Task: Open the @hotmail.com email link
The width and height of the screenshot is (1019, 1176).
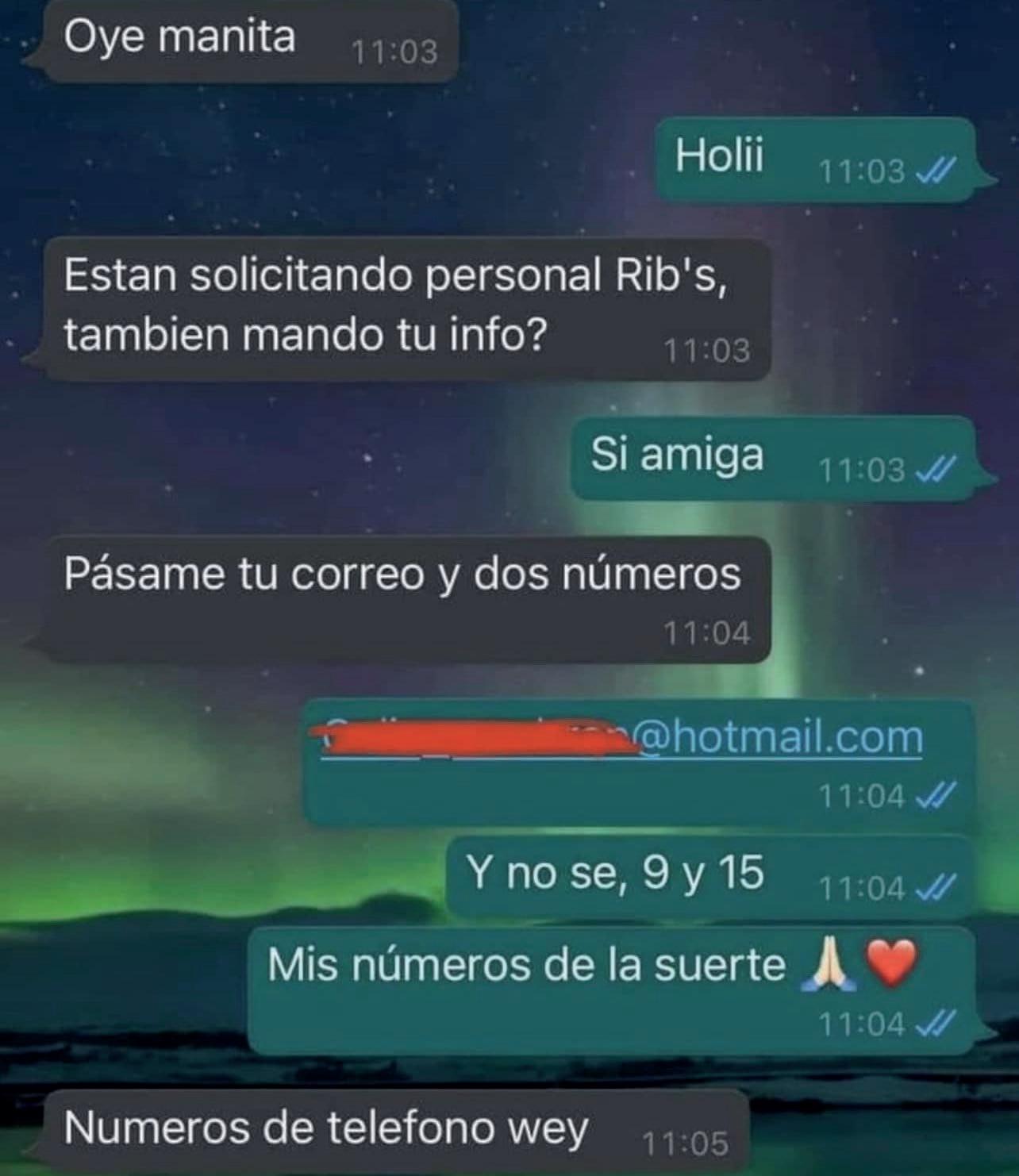Action: (782, 738)
